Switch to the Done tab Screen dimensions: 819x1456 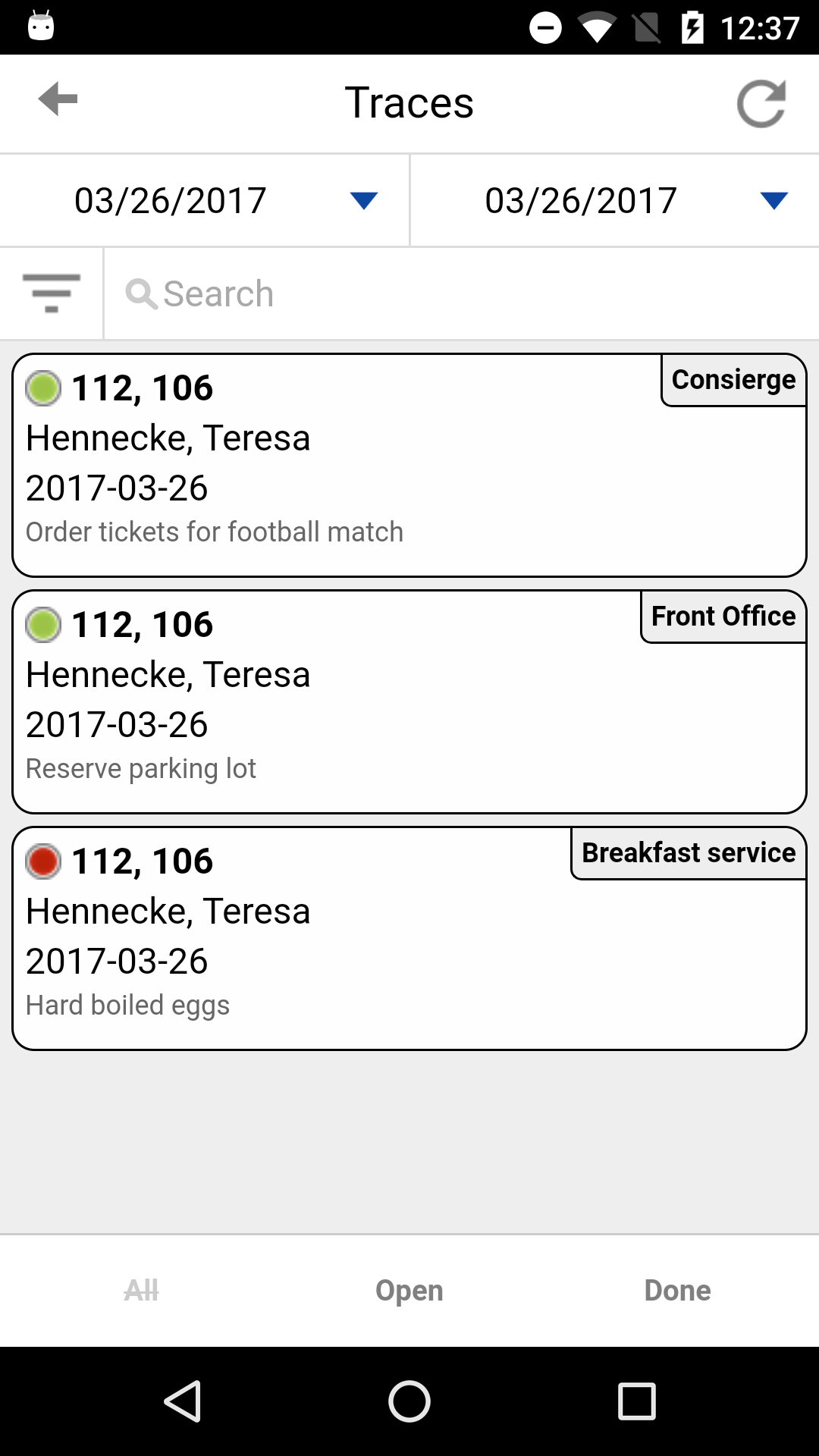point(677,1290)
